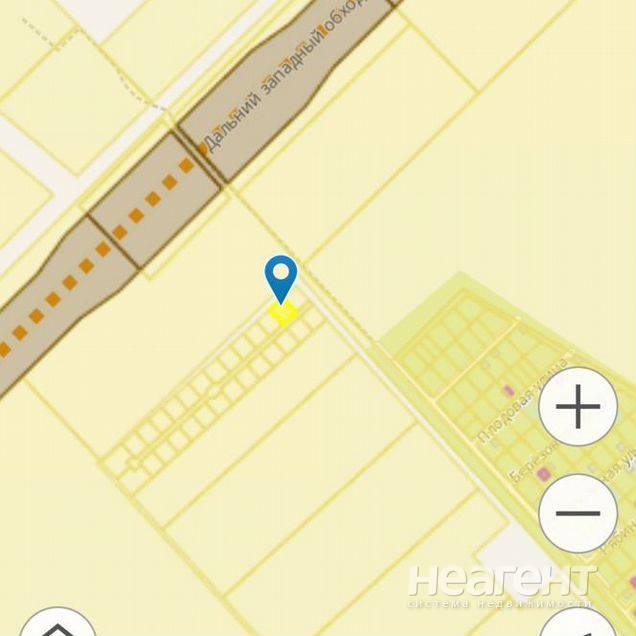Screen dimensions: 636x636
Task: Zoom in on the map
Action: tap(578, 407)
